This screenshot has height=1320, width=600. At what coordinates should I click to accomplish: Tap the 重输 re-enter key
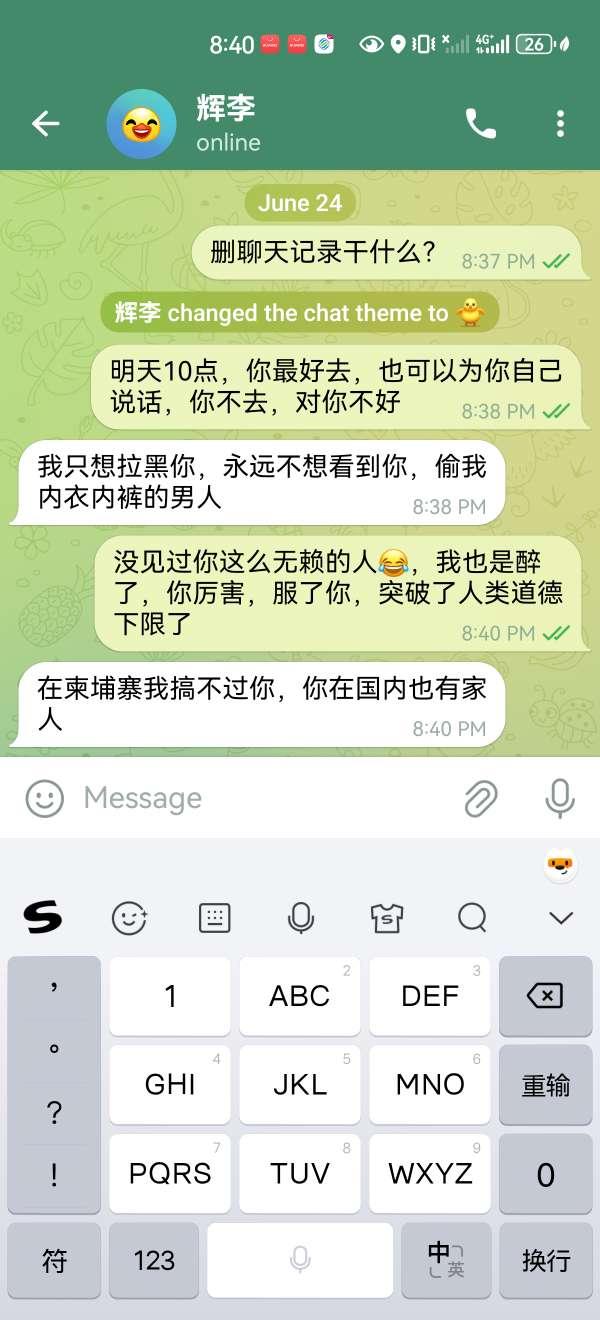pos(545,1085)
